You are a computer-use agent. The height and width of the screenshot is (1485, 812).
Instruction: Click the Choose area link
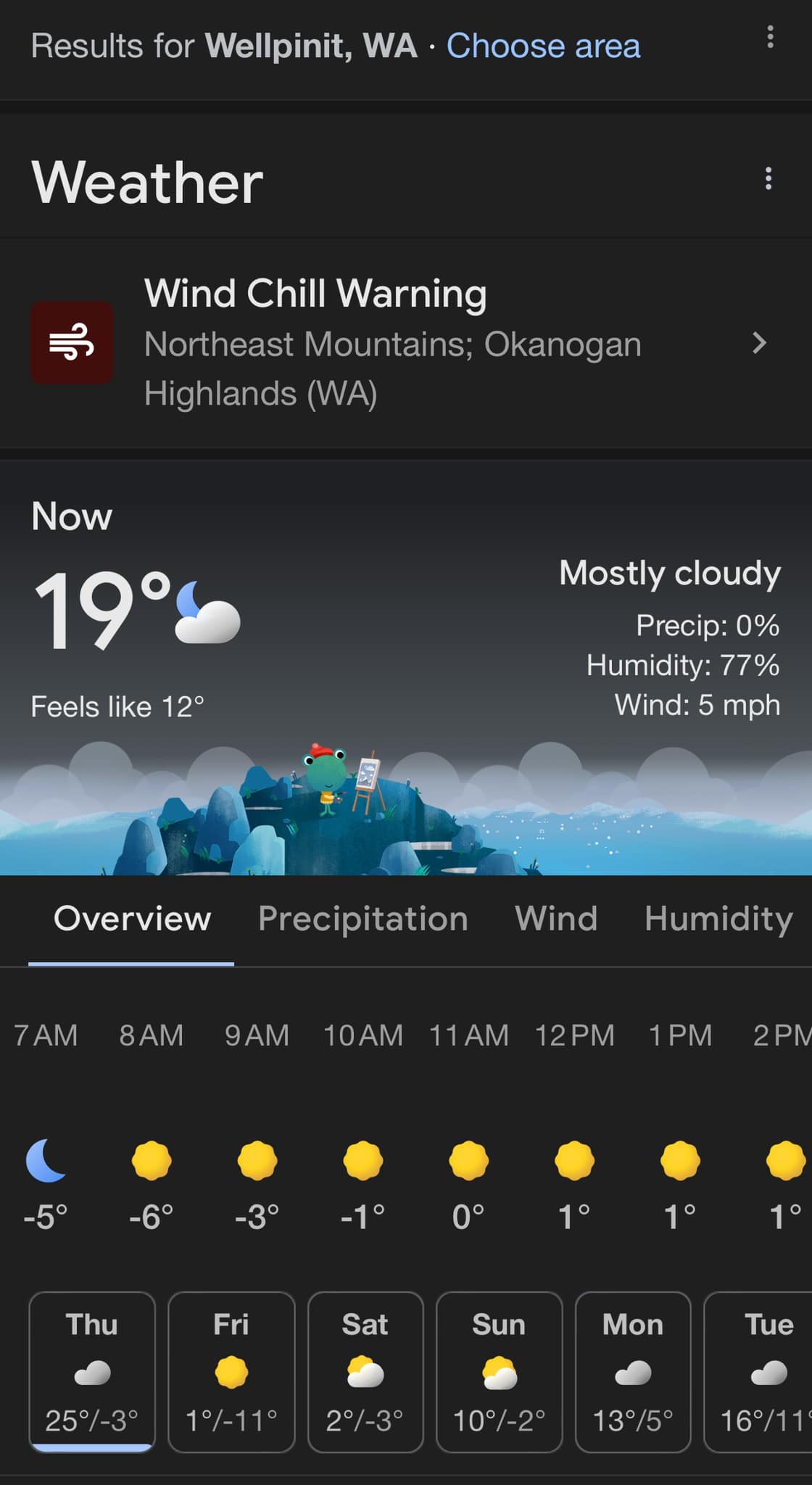(542, 45)
